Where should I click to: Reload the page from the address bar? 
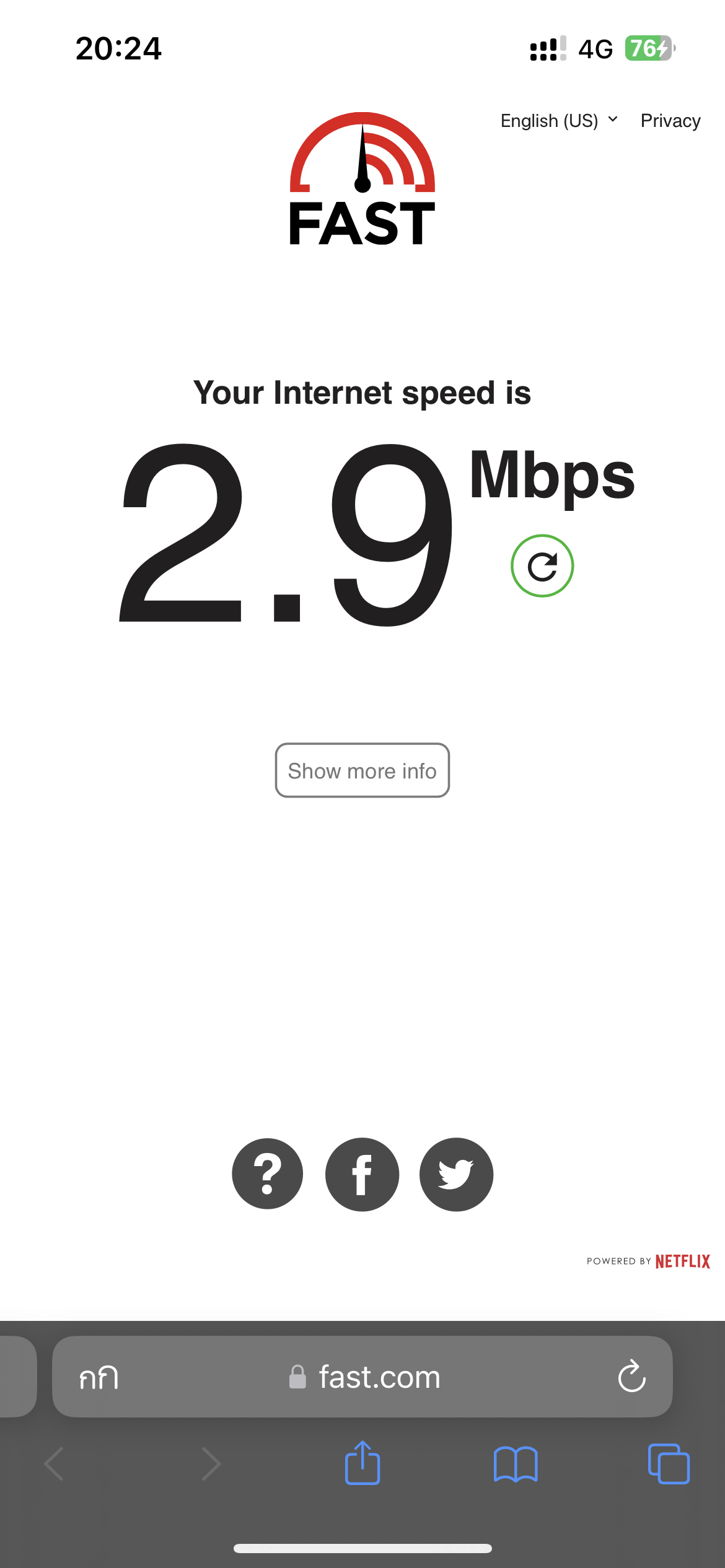(x=632, y=1377)
